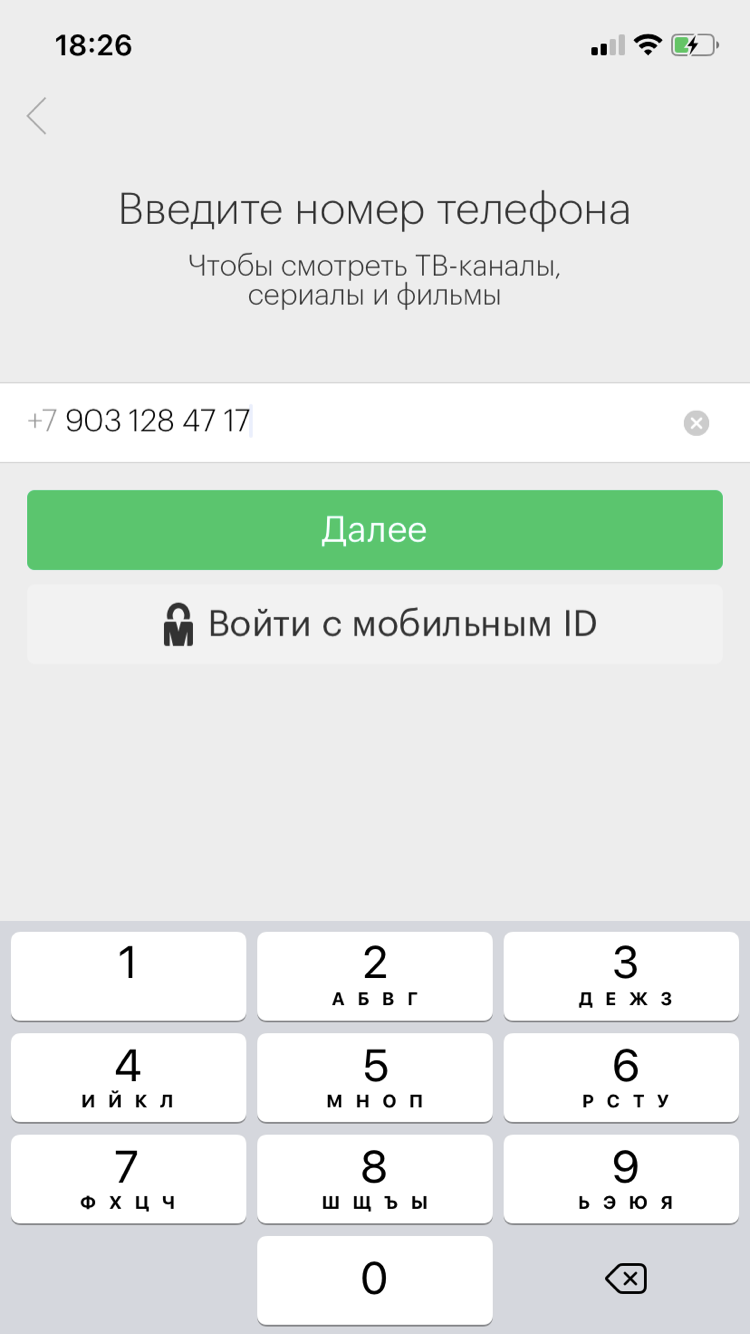Sign in with Войти с мобильным ID
Image resolution: width=750 pixels, height=1334 pixels.
[x=374, y=624]
